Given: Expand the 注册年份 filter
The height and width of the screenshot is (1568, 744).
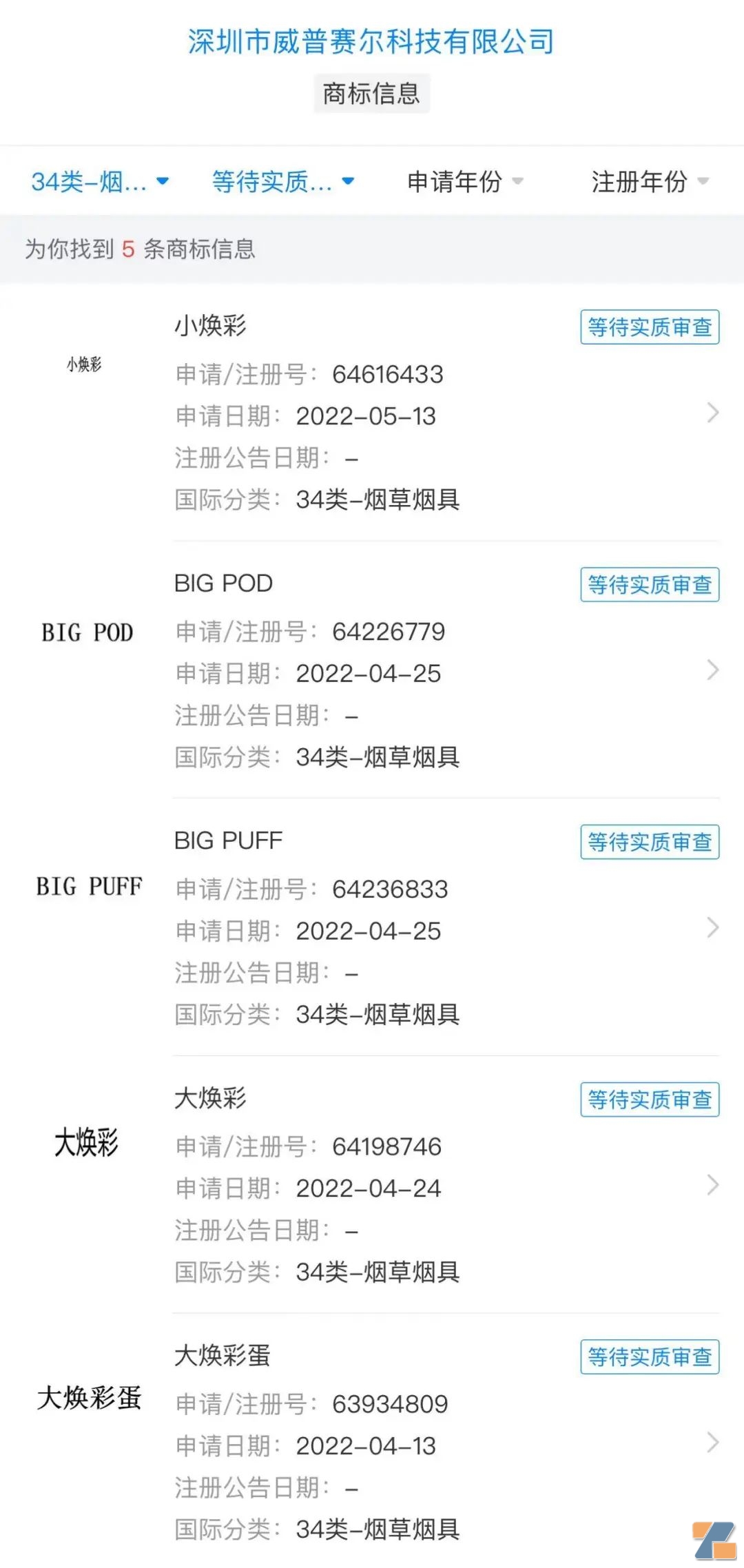Looking at the screenshot, I should click(649, 182).
